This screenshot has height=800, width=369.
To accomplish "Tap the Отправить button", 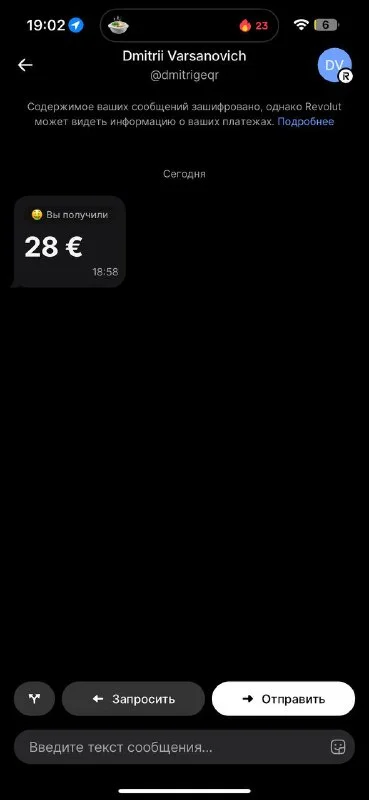I will (x=283, y=698).
